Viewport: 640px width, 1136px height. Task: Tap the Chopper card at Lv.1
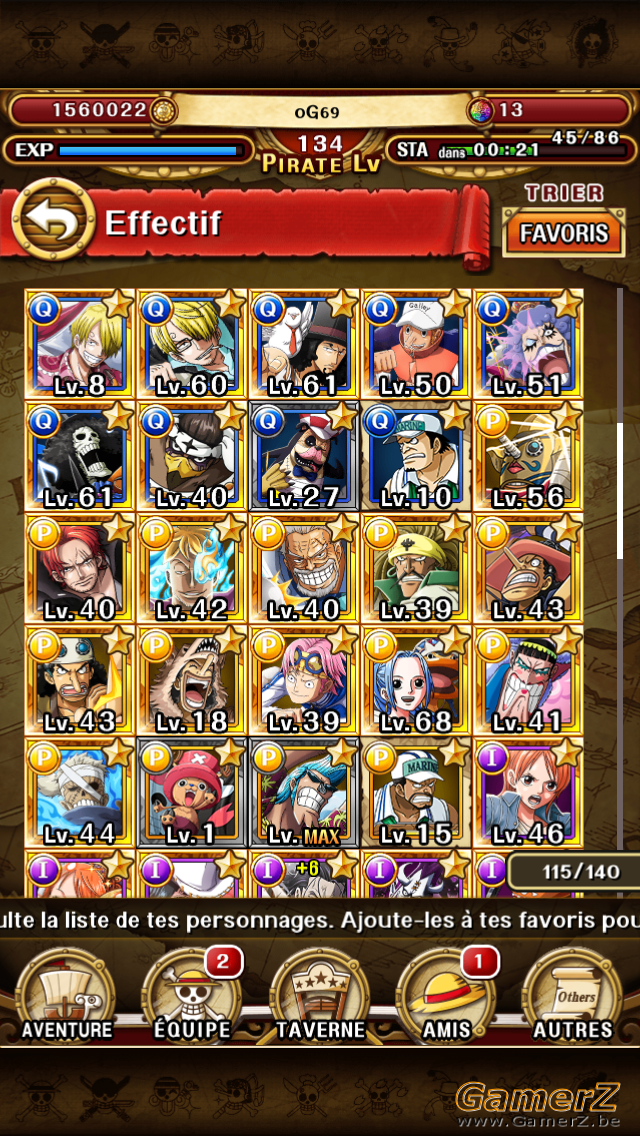[192, 793]
